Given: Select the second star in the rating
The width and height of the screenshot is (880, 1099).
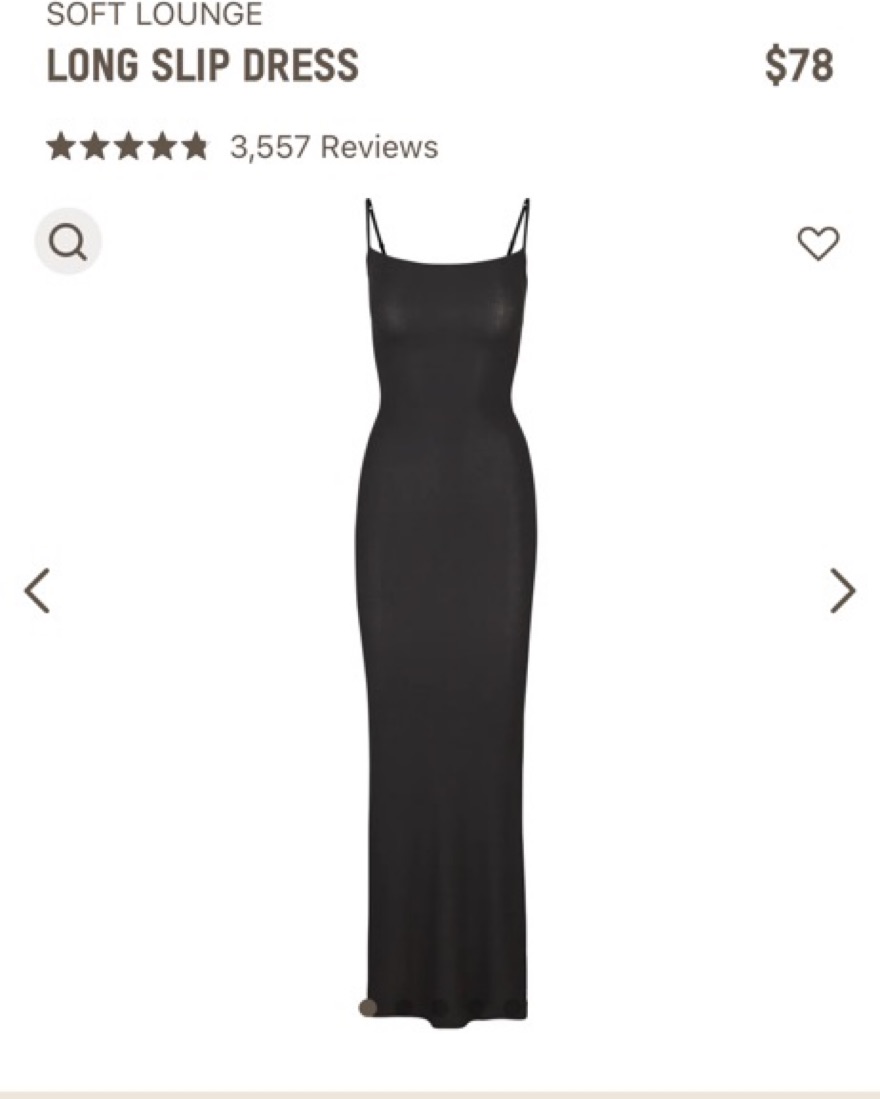Looking at the screenshot, I should tap(97, 146).
